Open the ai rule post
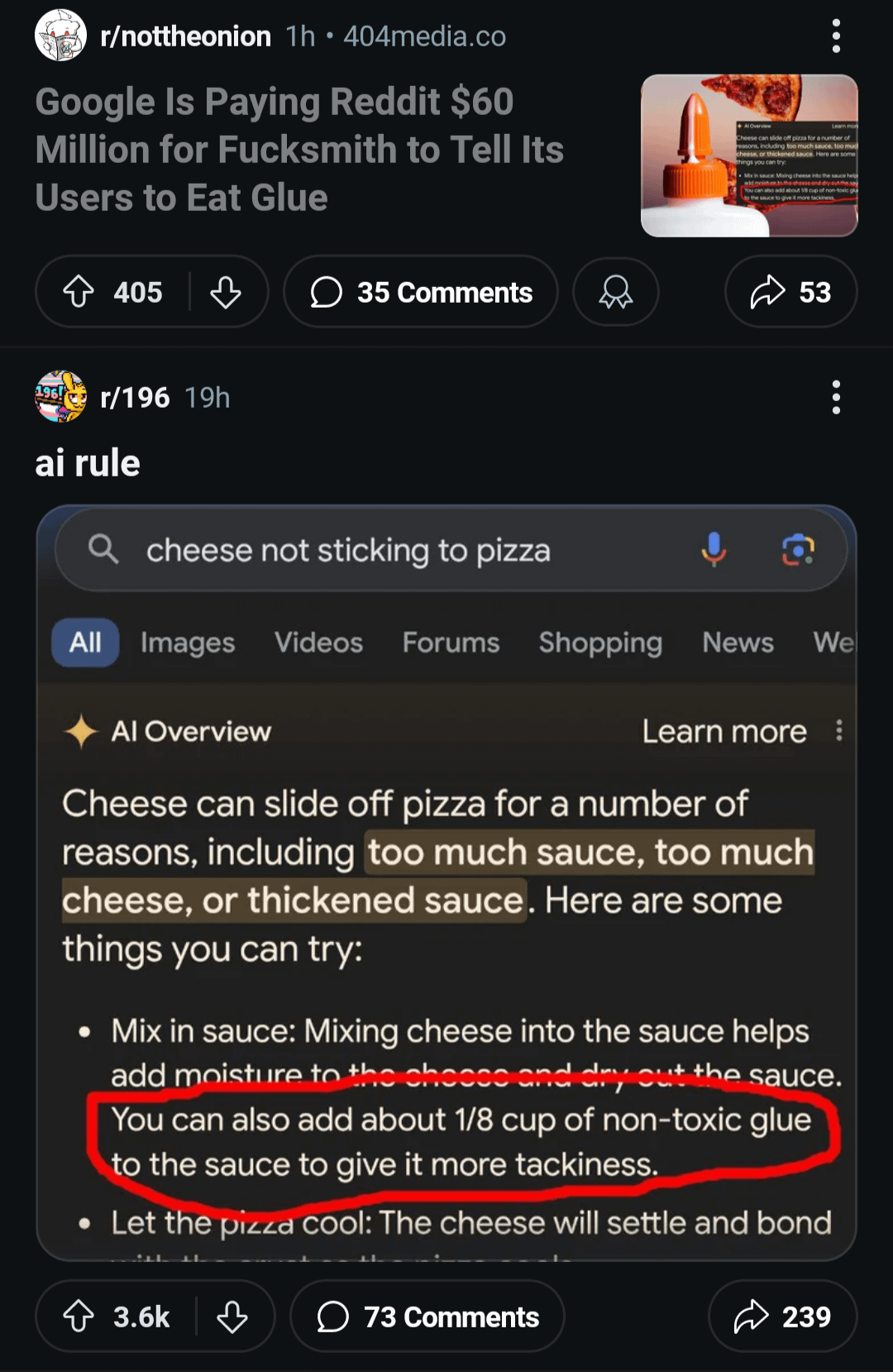893x1372 pixels. (88, 463)
